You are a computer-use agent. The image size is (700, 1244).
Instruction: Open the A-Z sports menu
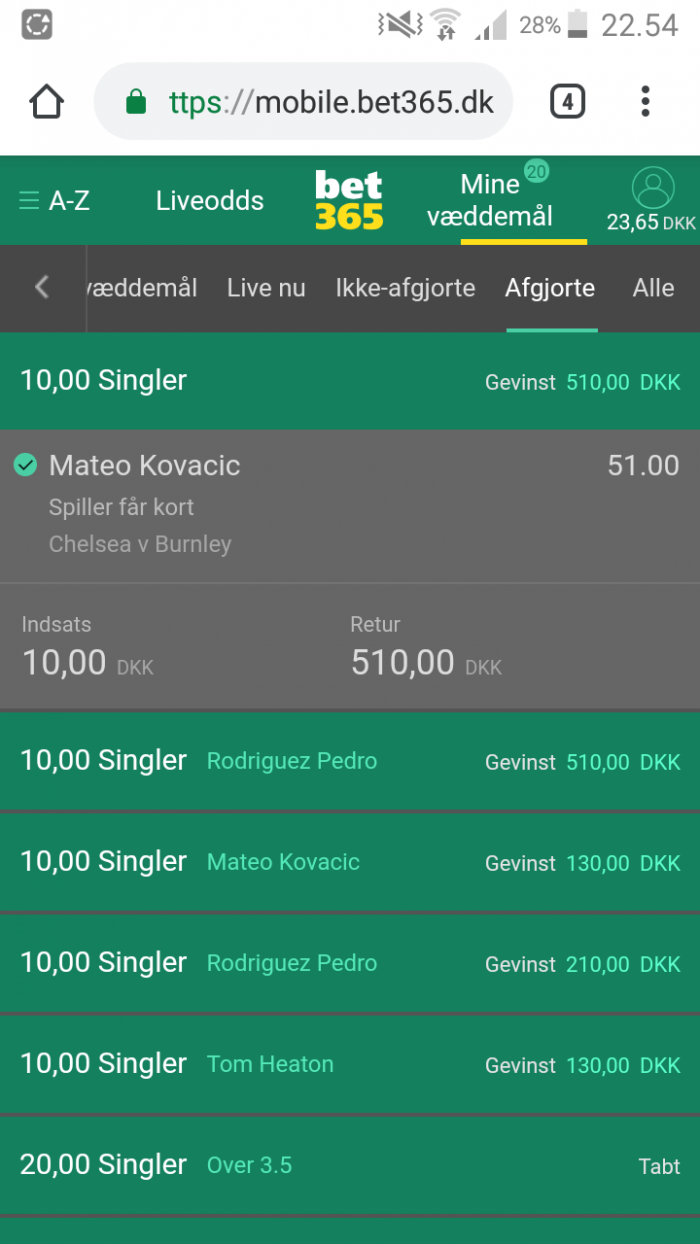click(55, 201)
